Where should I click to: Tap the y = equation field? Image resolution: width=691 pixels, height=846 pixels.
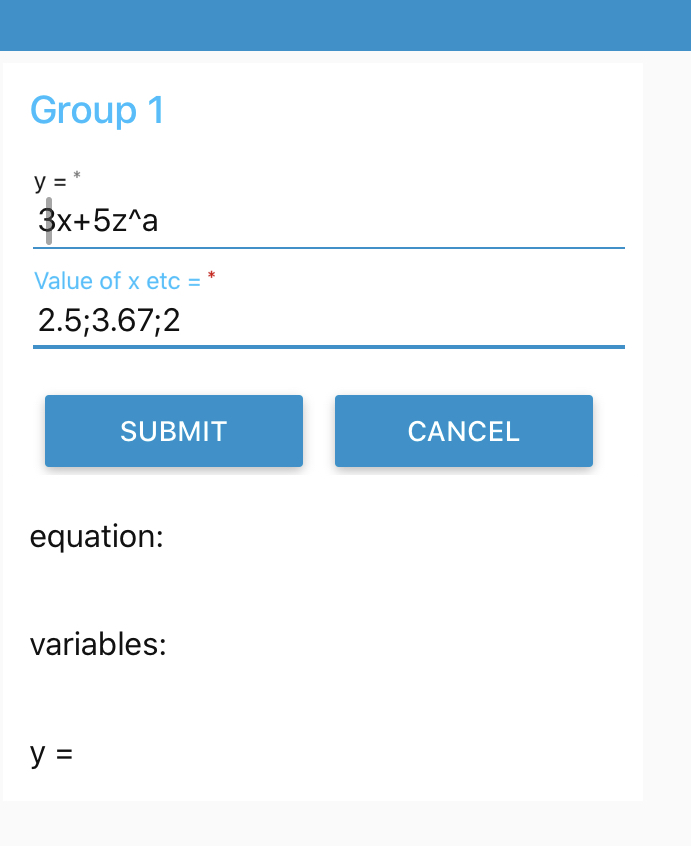point(328,221)
